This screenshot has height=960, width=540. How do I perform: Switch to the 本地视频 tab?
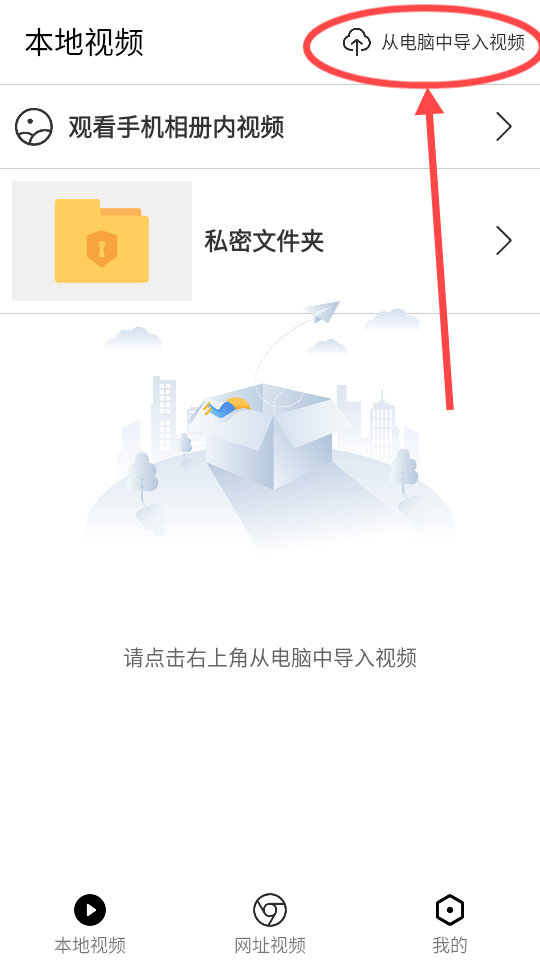[90, 924]
